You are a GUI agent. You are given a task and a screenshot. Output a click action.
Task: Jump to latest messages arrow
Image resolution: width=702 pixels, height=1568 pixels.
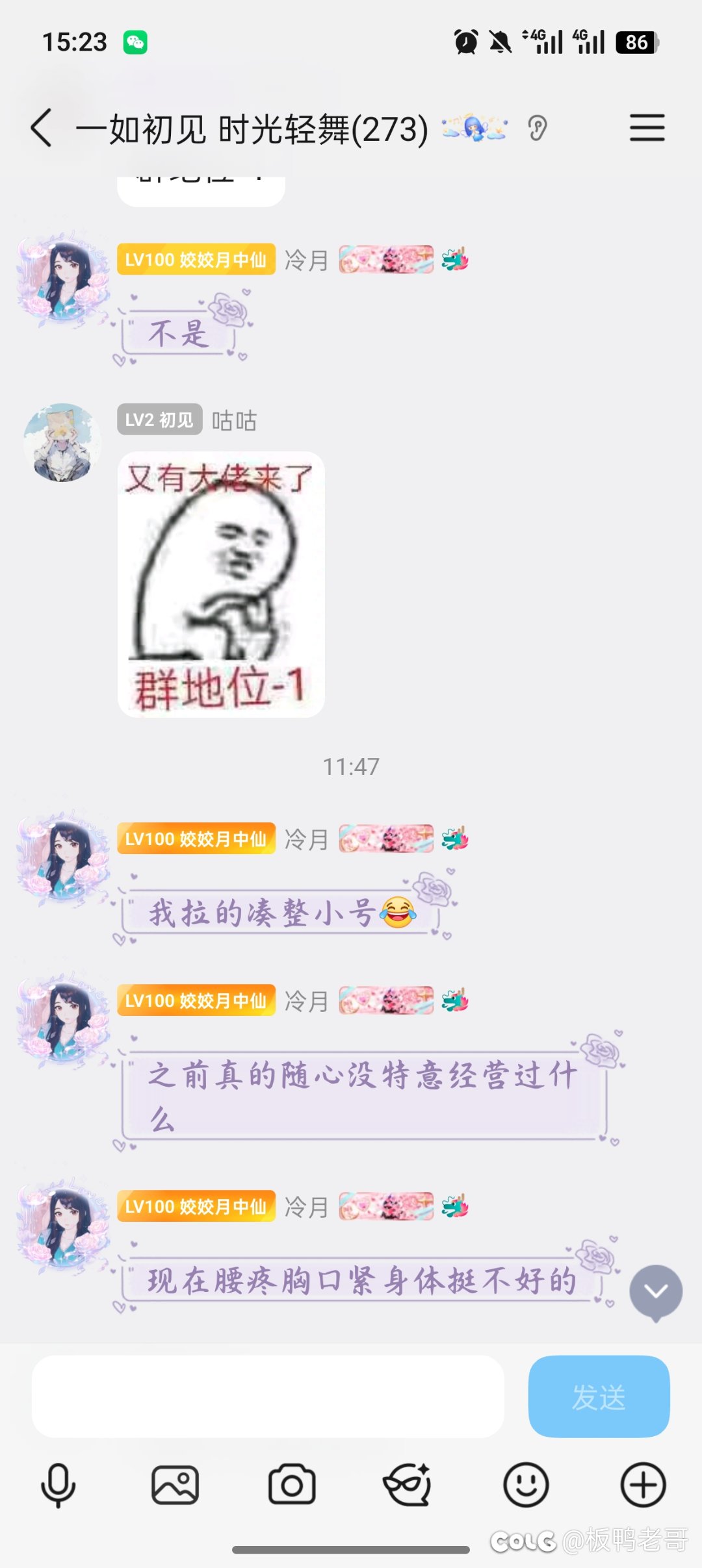coord(655,1292)
